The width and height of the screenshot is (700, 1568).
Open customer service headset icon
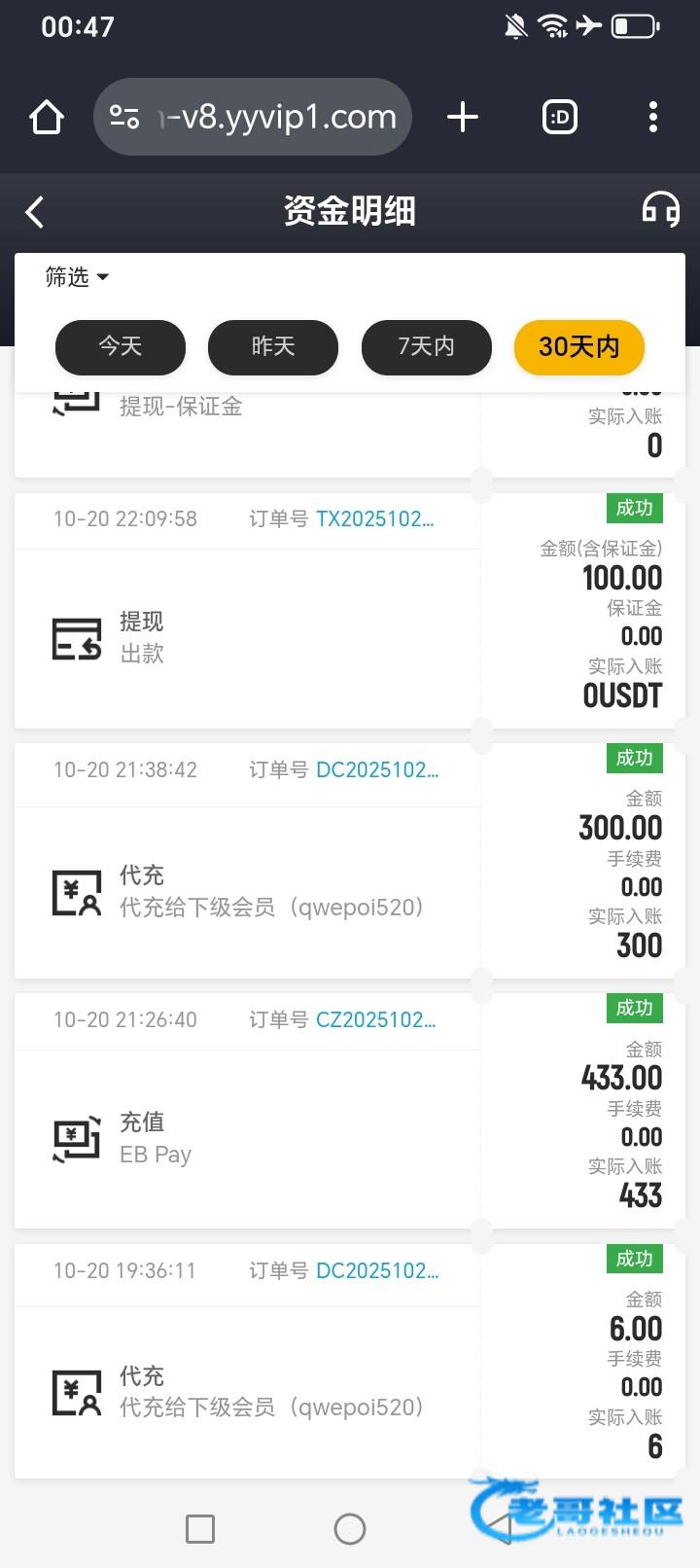(661, 209)
